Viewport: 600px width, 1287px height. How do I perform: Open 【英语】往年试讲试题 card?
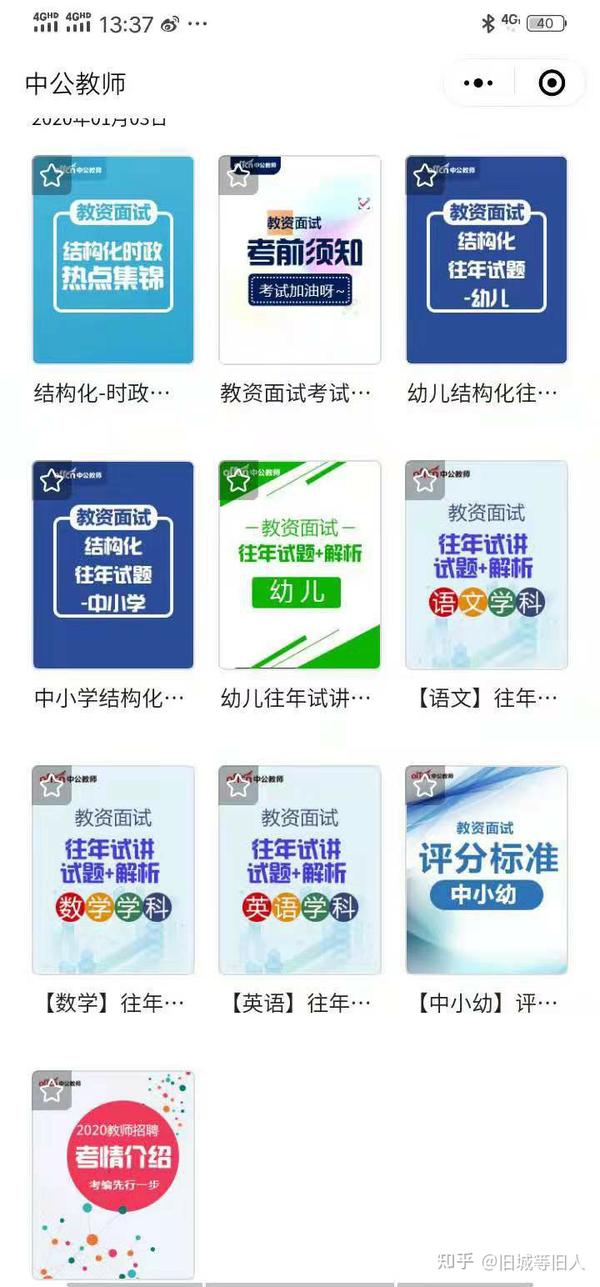300,870
